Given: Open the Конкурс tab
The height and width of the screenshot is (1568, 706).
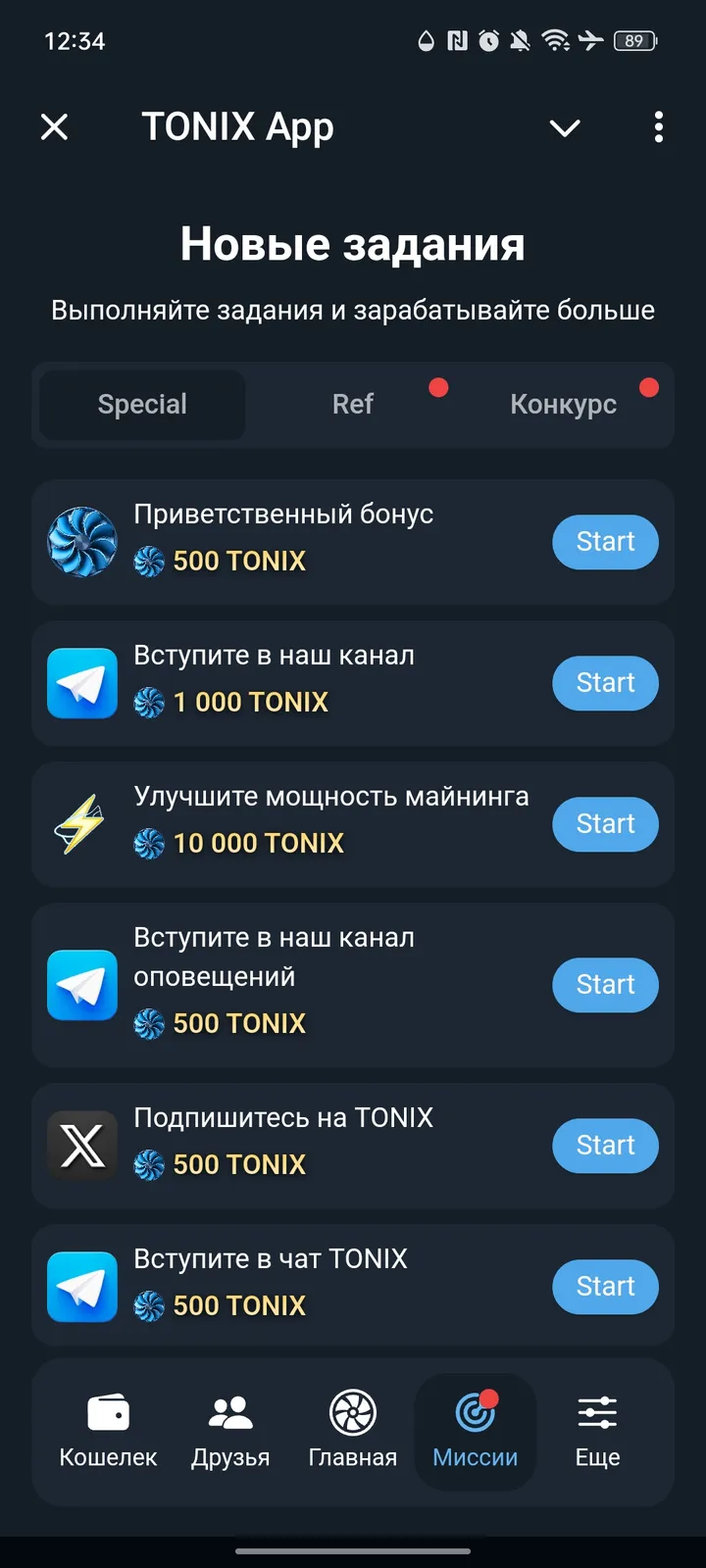Looking at the screenshot, I should pyautogui.click(x=563, y=404).
